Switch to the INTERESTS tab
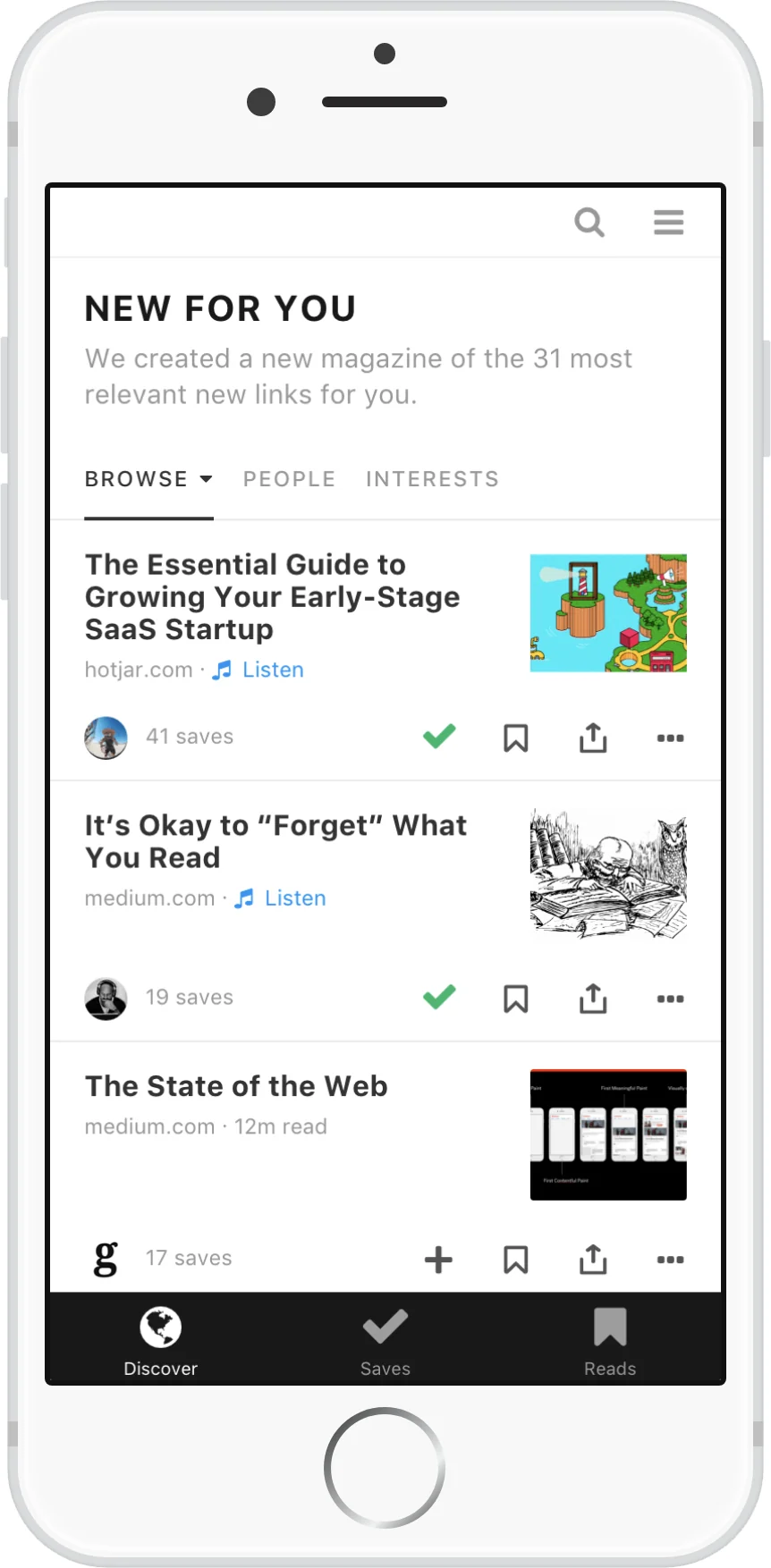Image resolution: width=771 pixels, height=1568 pixels. [x=432, y=479]
